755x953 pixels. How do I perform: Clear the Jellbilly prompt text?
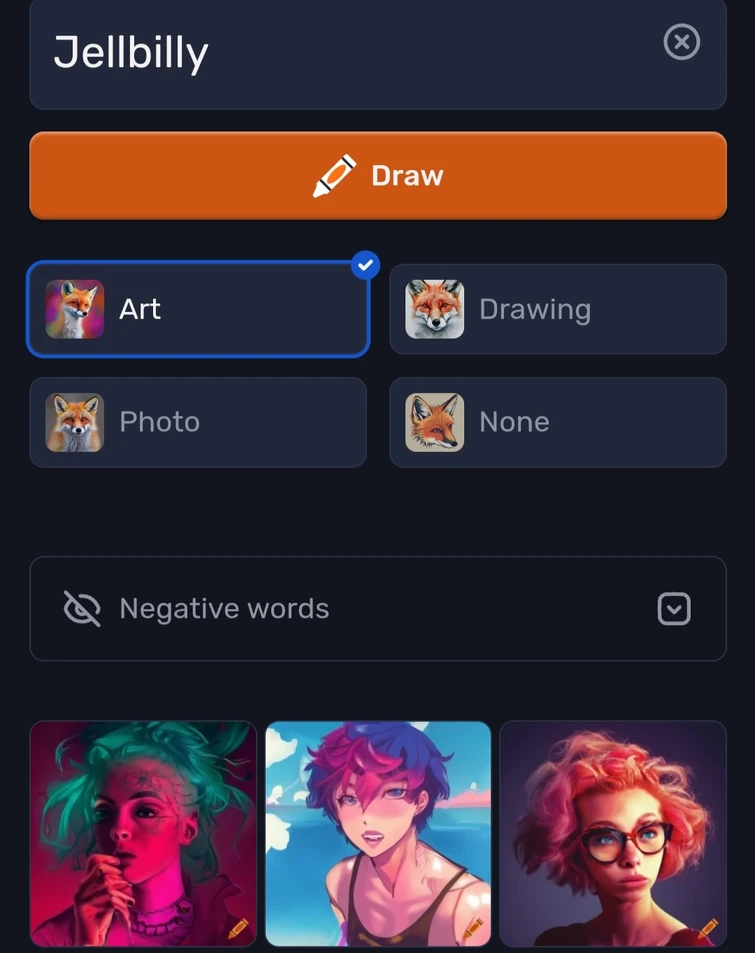pos(681,43)
